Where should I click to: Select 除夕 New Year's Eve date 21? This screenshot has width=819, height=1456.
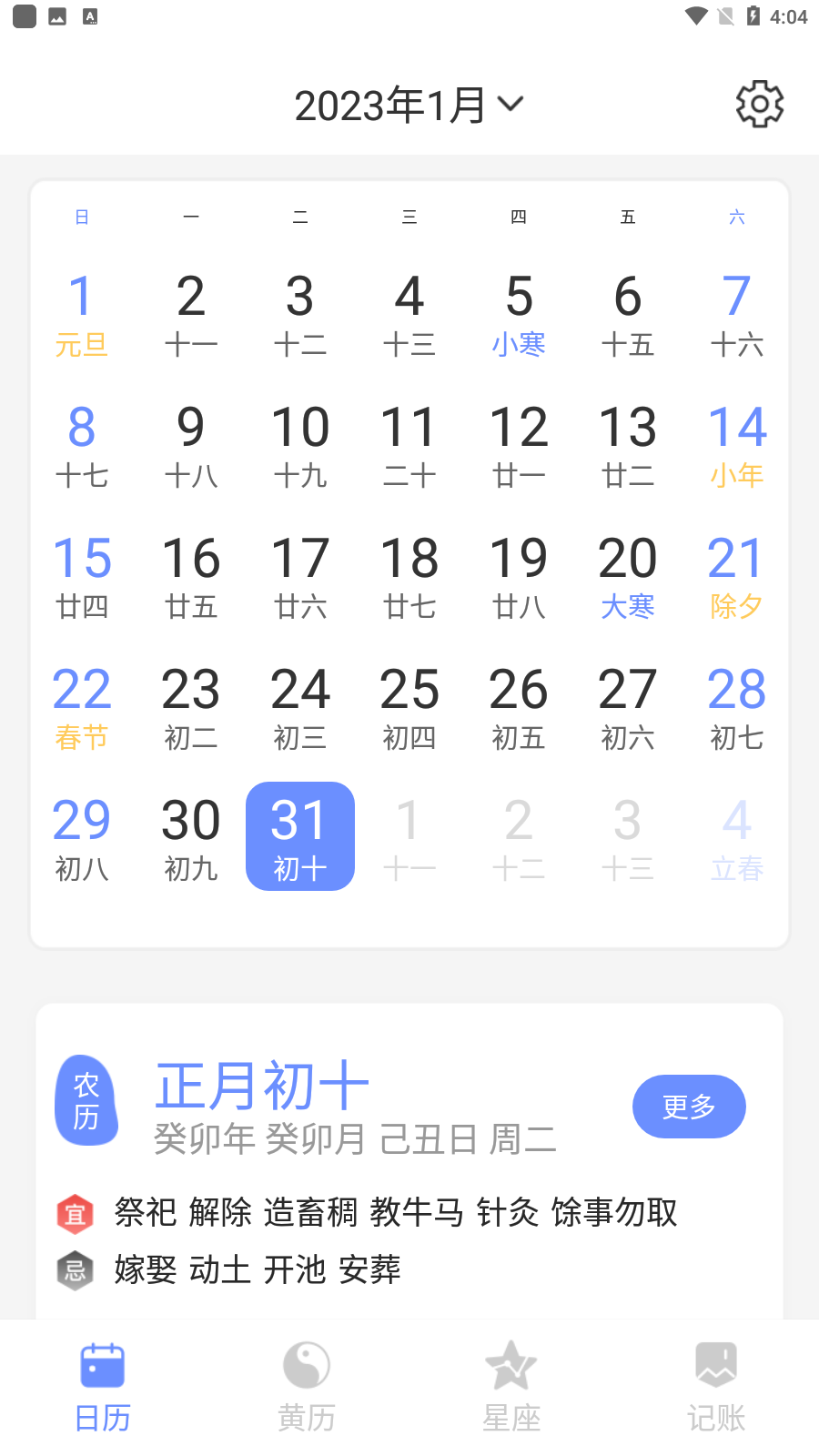coord(736,577)
